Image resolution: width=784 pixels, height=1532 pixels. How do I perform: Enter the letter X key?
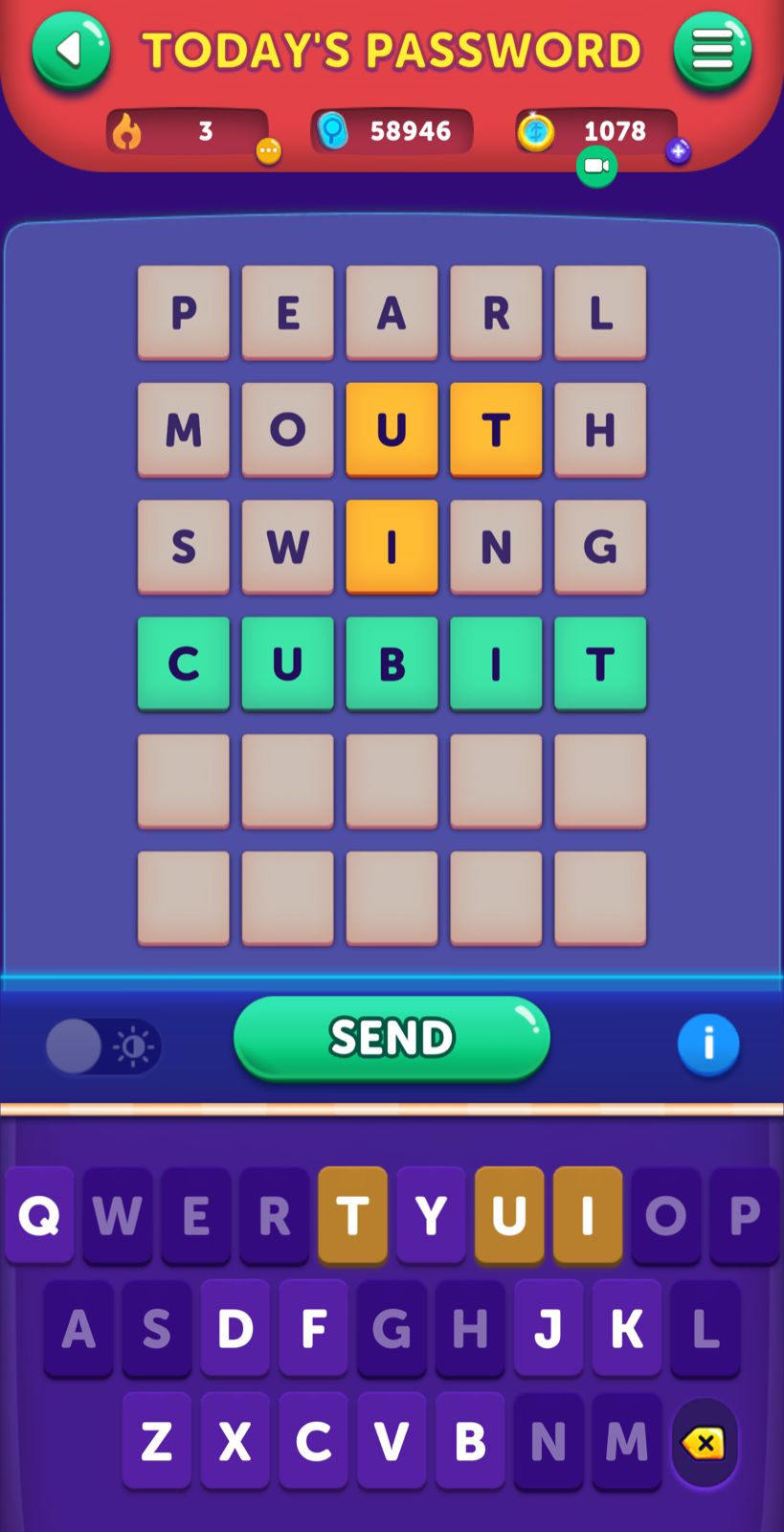point(235,1442)
